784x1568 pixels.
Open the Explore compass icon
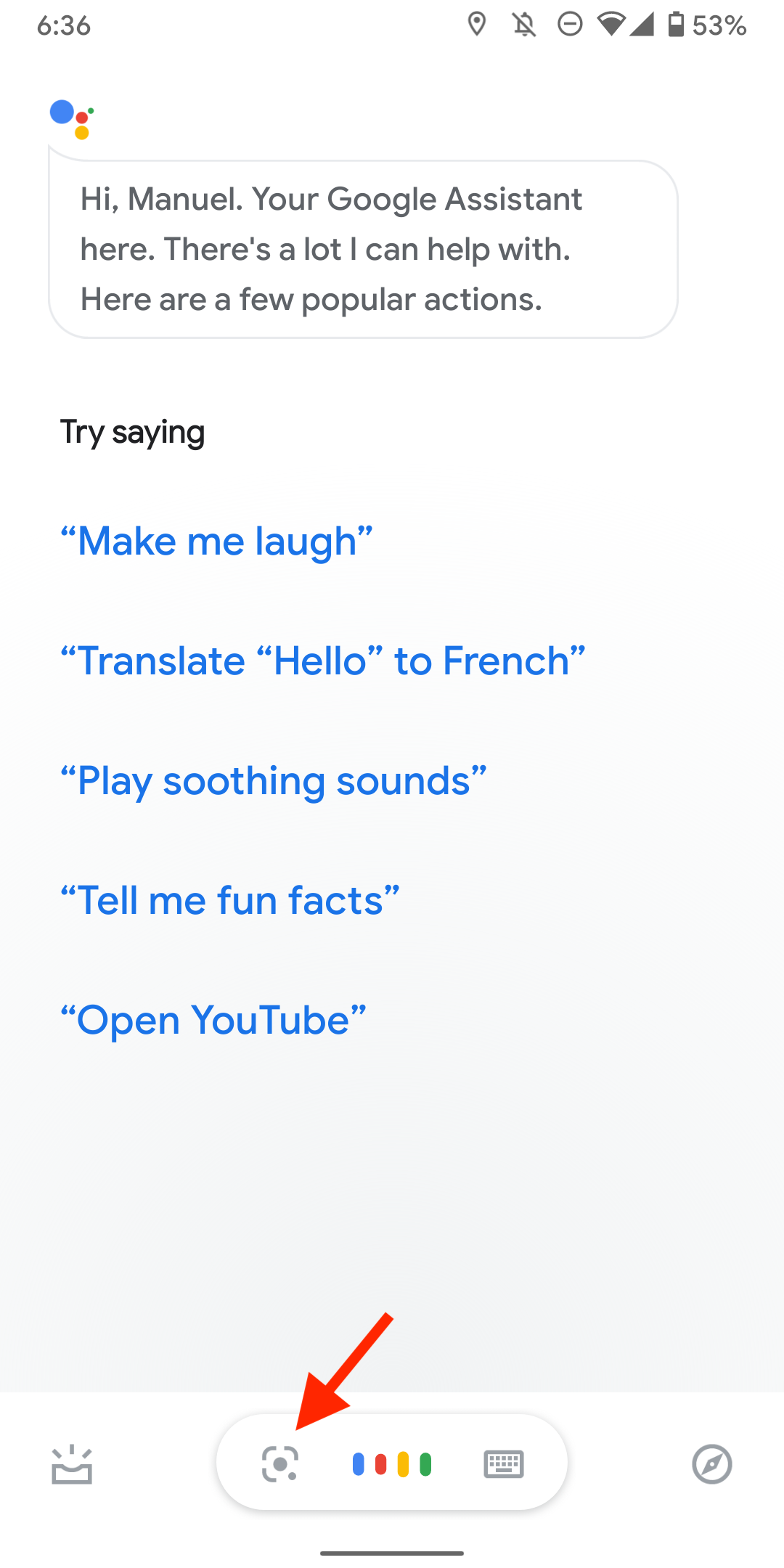711,1463
